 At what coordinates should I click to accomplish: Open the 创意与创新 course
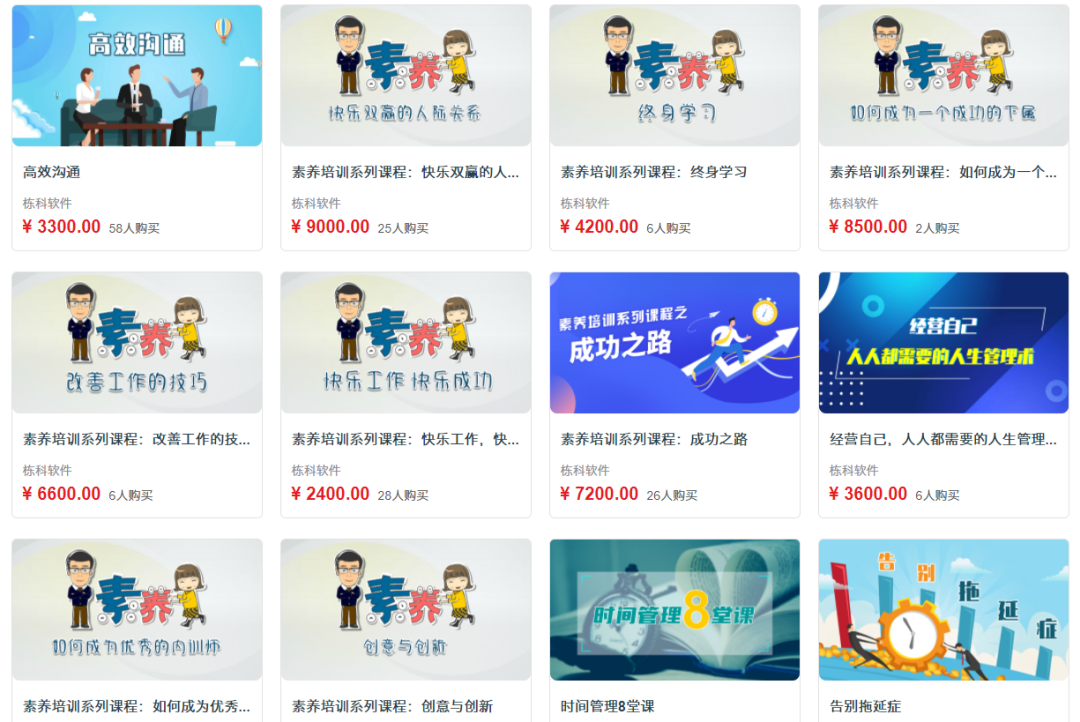pyautogui.click(x=406, y=610)
